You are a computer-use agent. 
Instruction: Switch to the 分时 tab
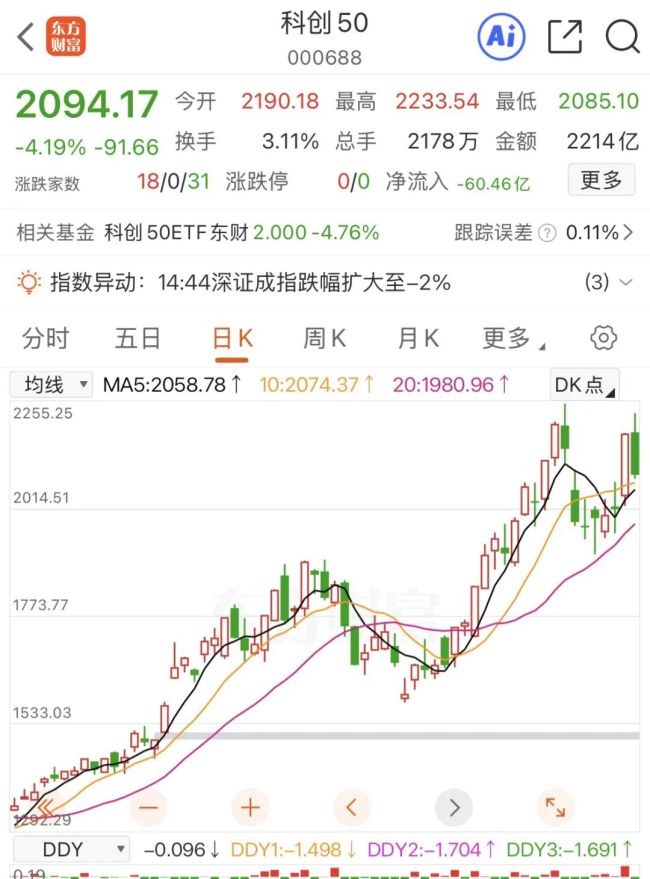coord(45,339)
